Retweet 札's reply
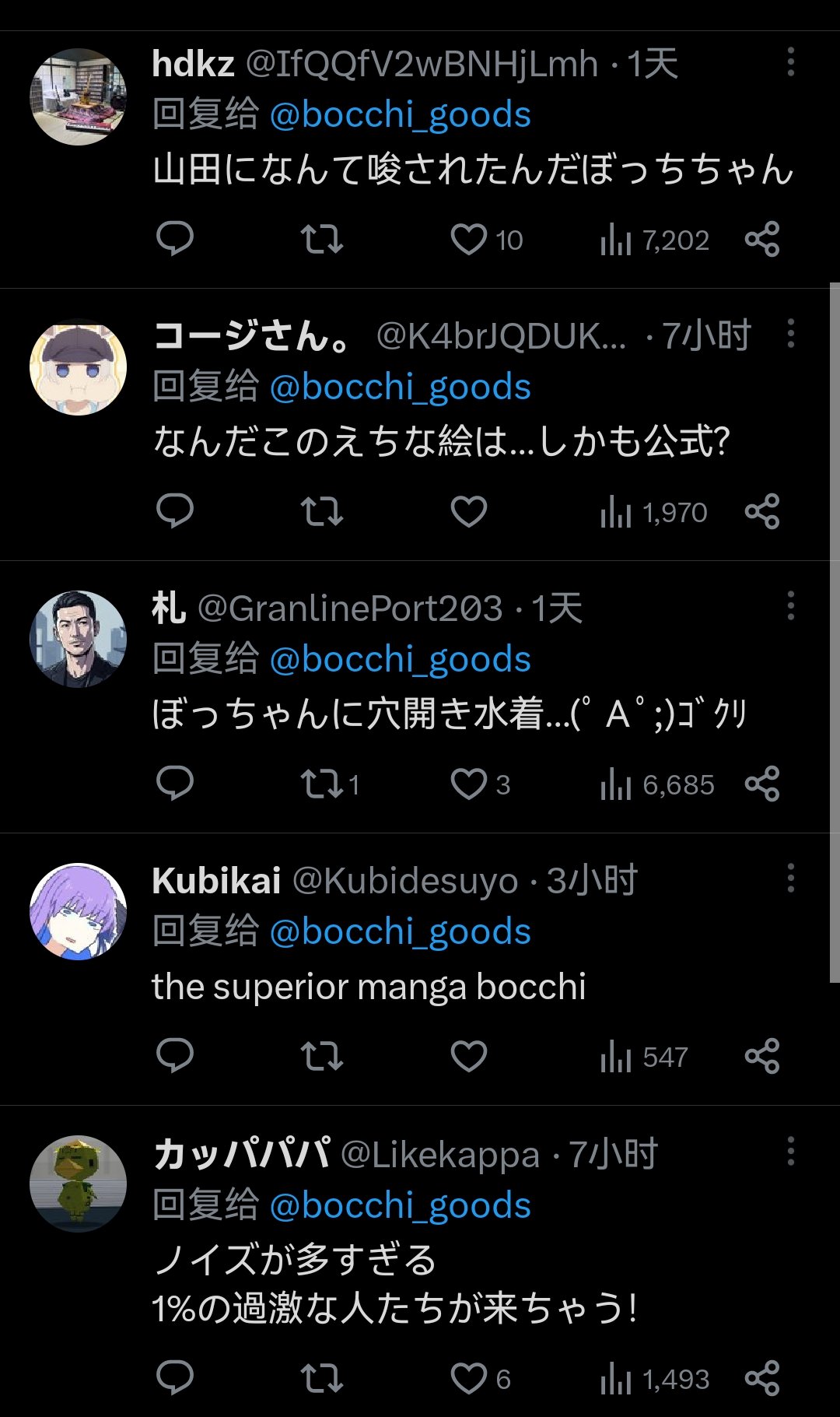The height and width of the screenshot is (1417, 840). coord(321,784)
